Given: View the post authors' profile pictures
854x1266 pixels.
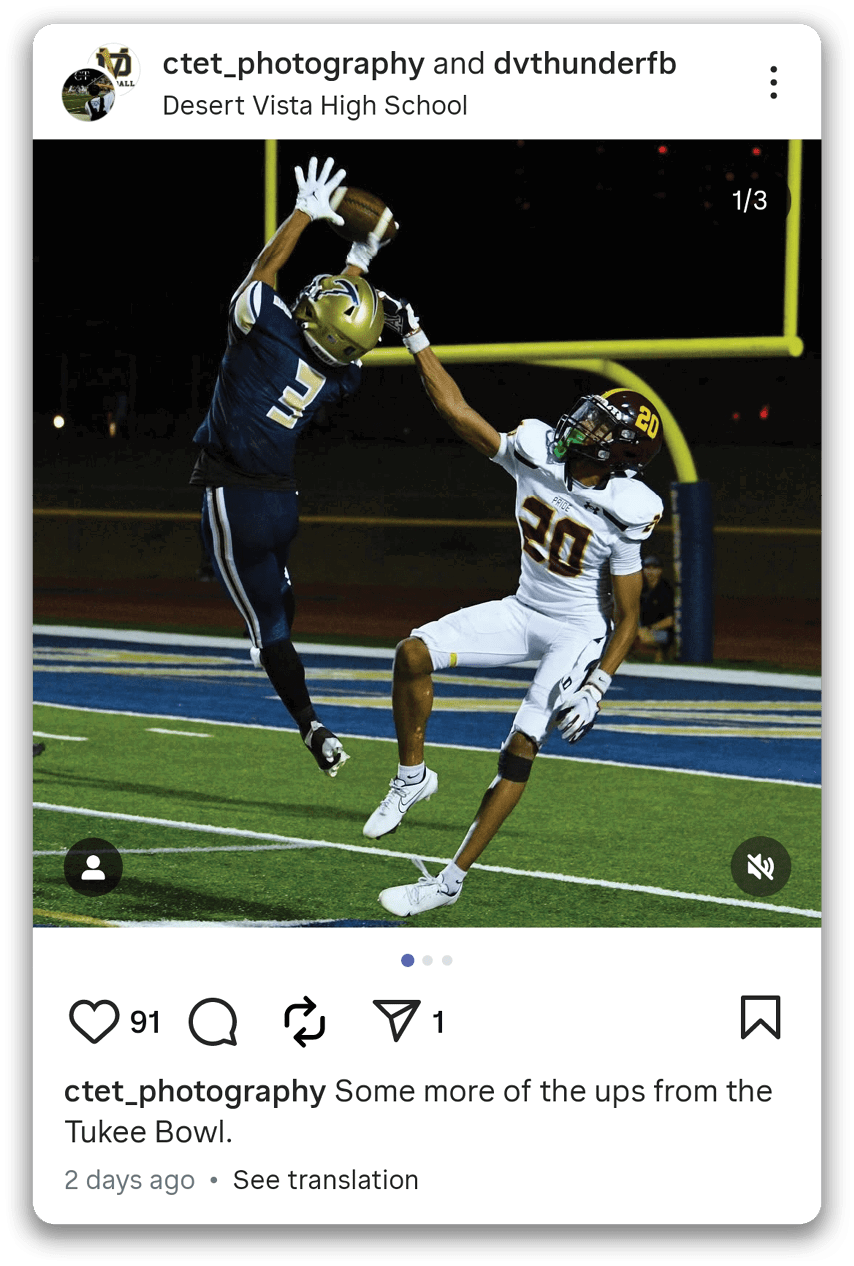Looking at the screenshot, I should tap(98, 83).
